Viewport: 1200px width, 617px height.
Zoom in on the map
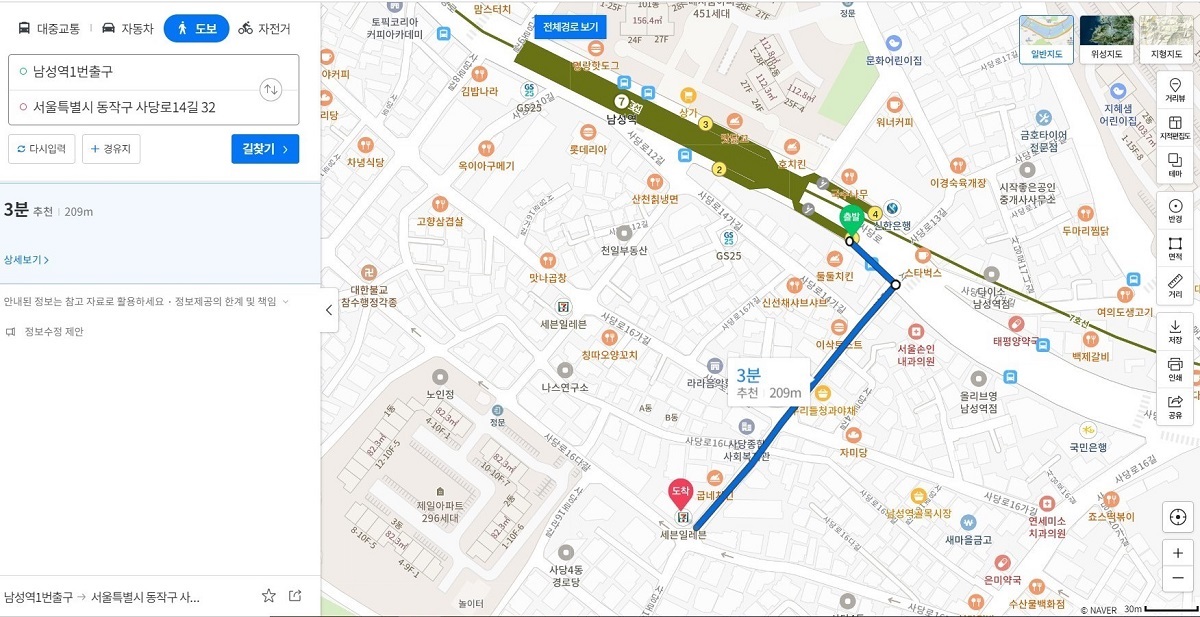[x=1176, y=553]
